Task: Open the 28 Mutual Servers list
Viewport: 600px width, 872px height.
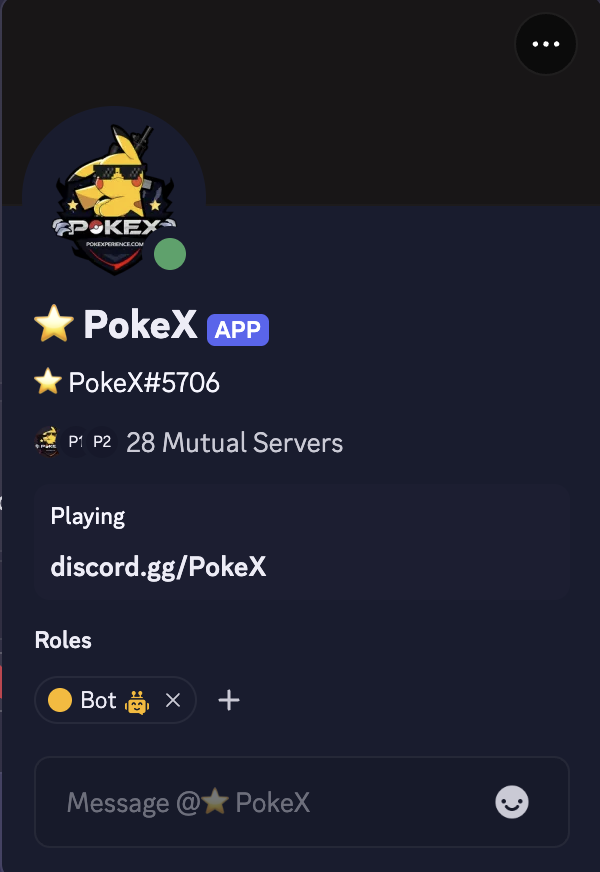Action: [x=233, y=442]
